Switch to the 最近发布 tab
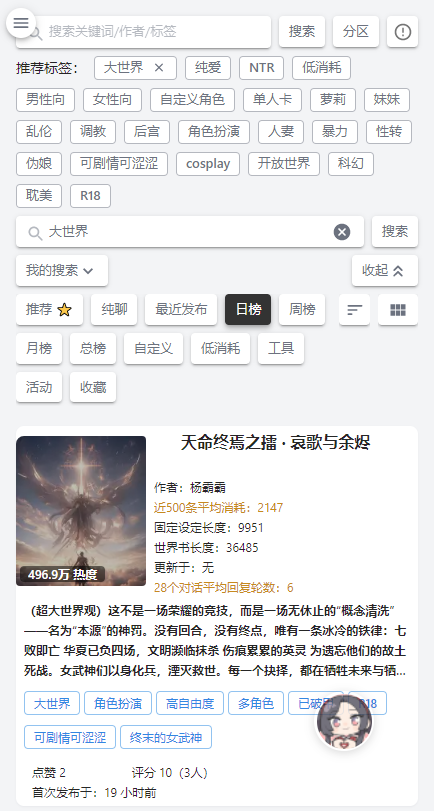 pyautogui.click(x=181, y=309)
